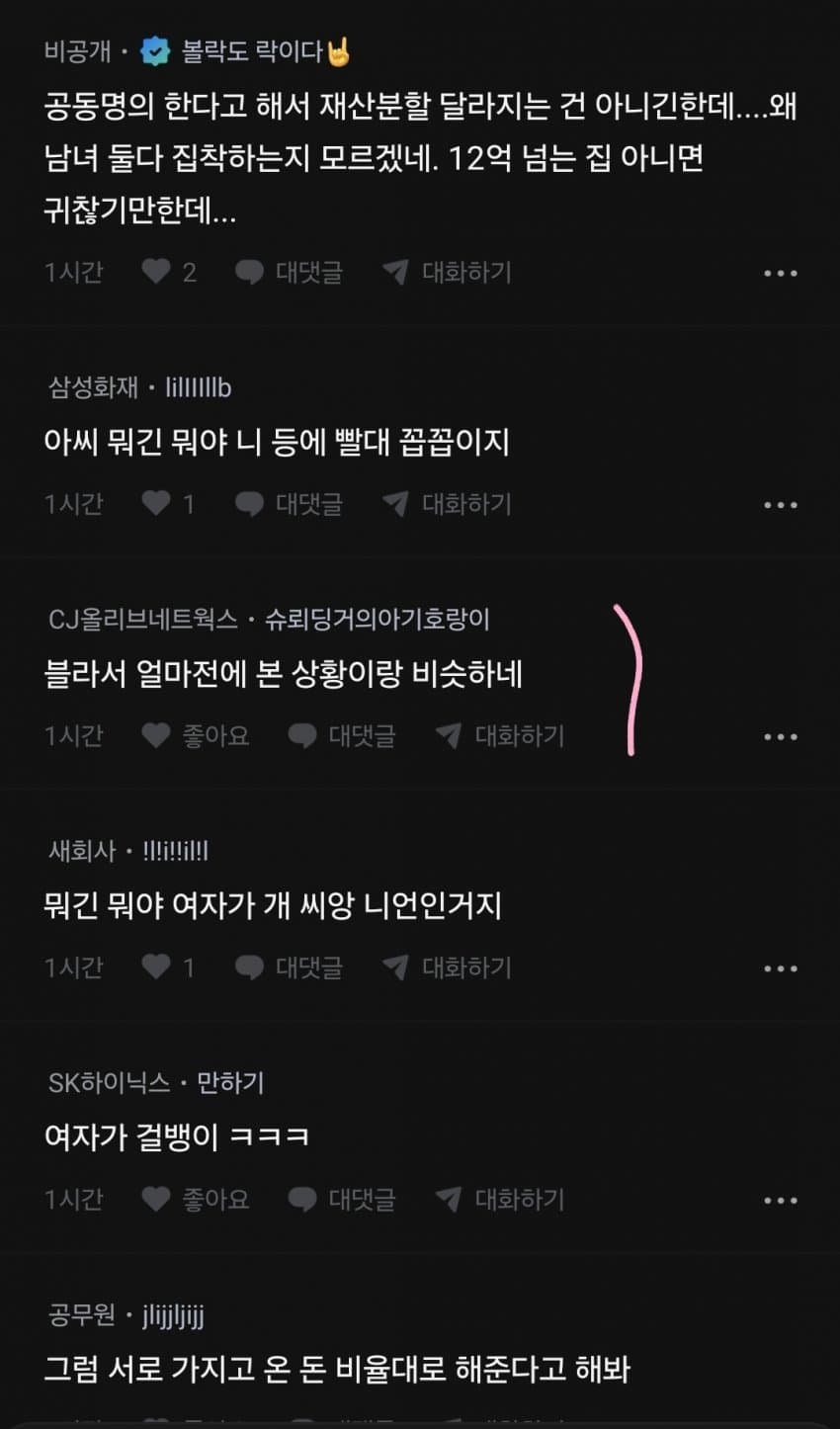This screenshot has height=1429, width=840.
Task: Open more options on 볼락도 락이다's comment
Action: [x=780, y=274]
